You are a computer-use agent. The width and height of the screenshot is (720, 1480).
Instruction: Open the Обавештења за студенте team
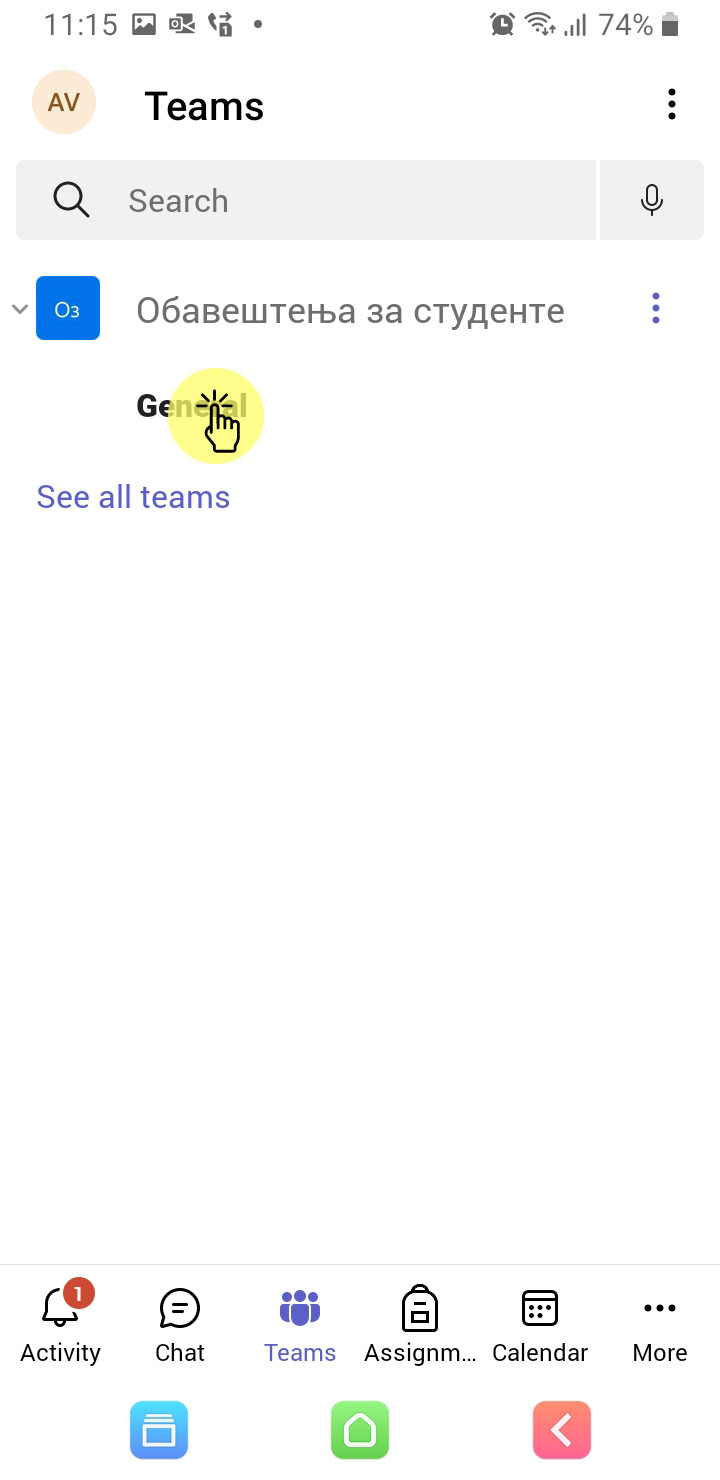pos(350,311)
